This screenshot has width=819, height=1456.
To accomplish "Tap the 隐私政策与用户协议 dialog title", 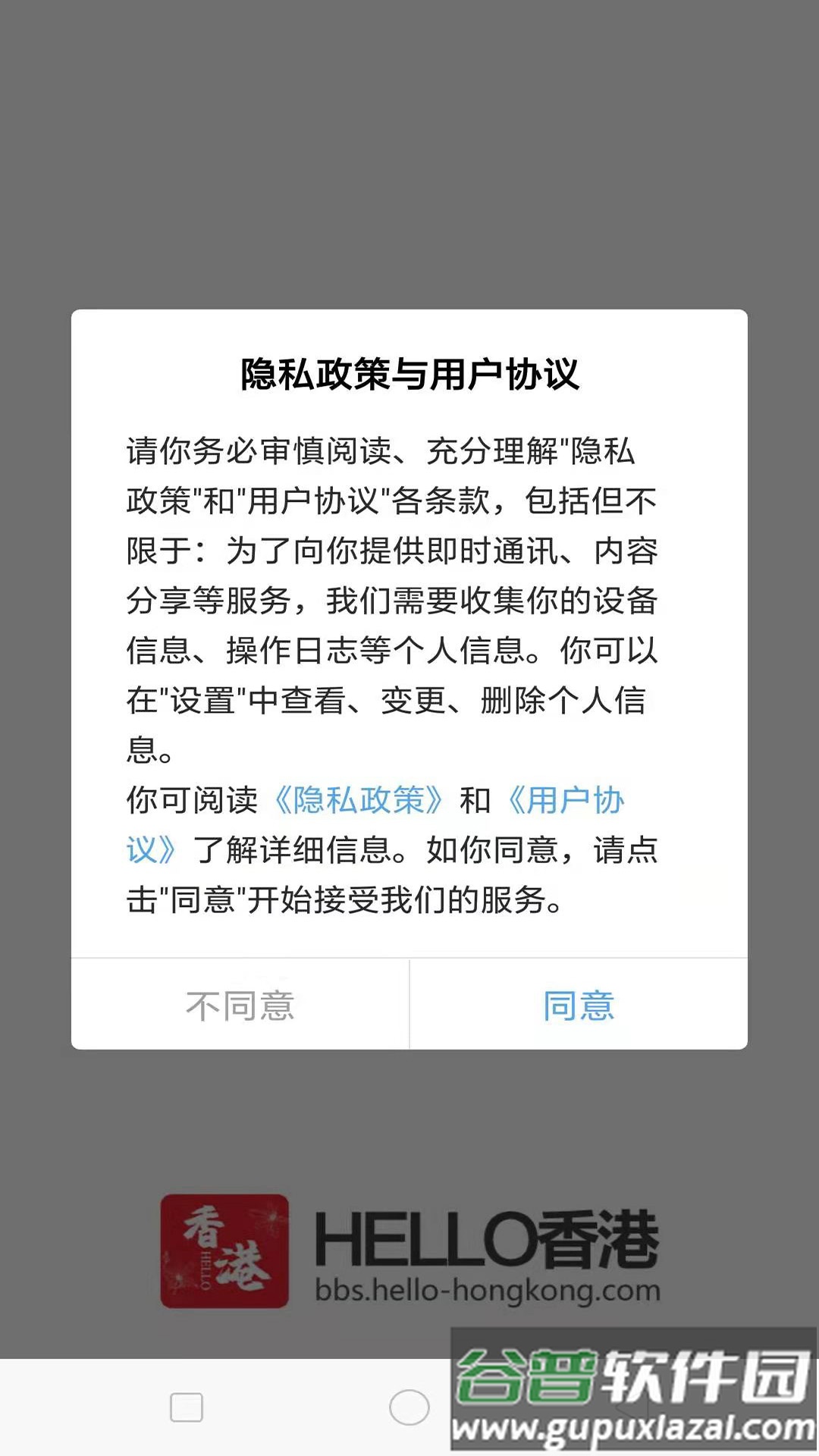I will [x=409, y=373].
